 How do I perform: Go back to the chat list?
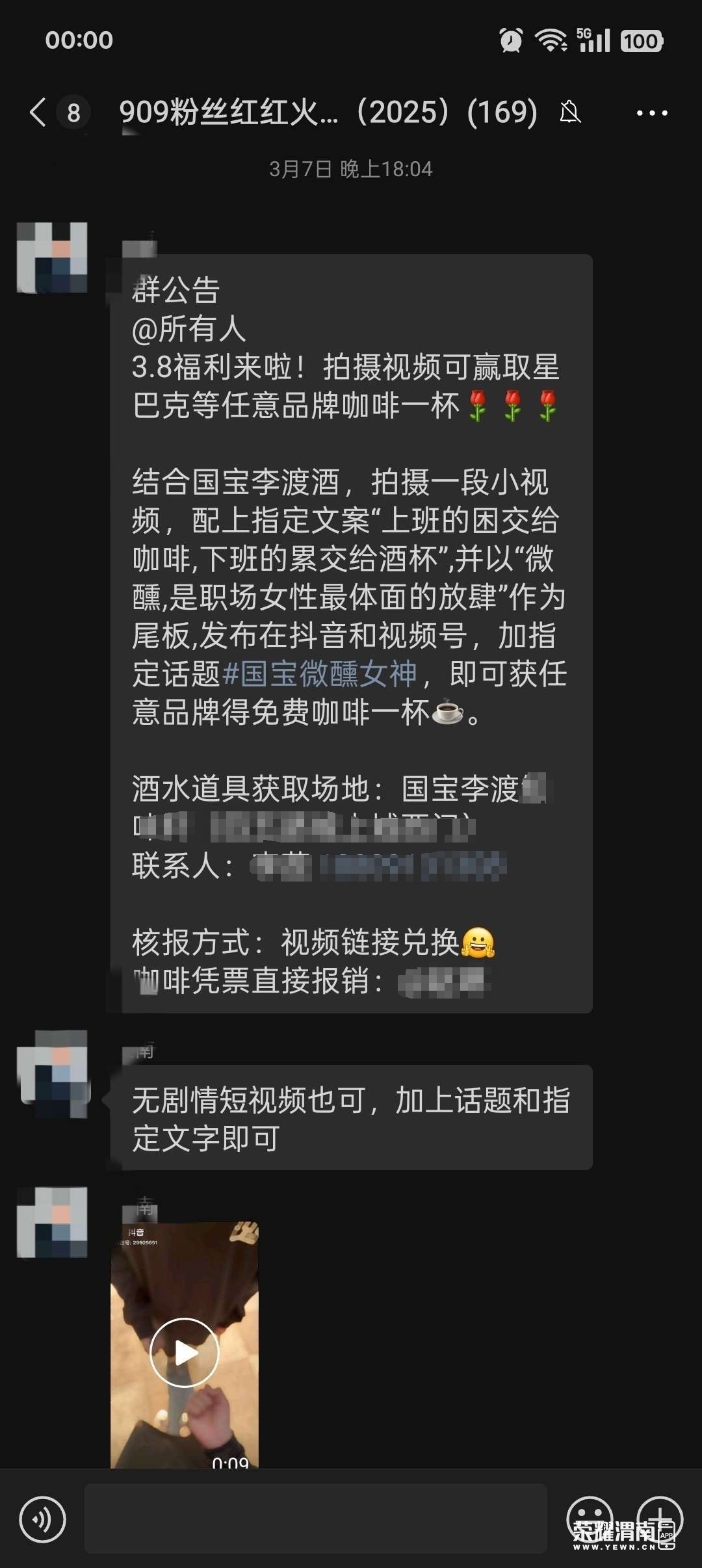tap(39, 112)
